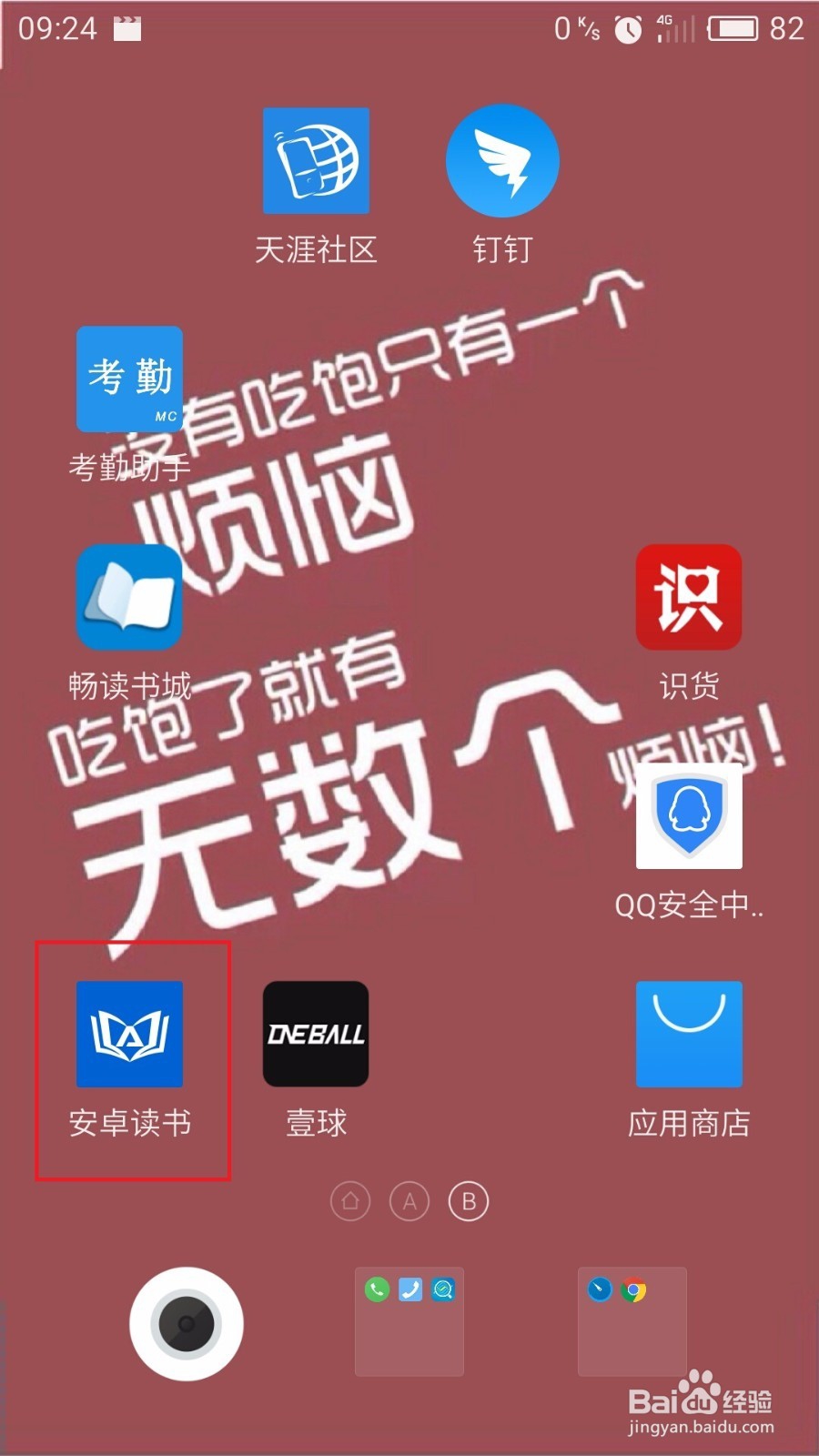The height and width of the screenshot is (1456, 819).
Task: Open the 畅读书城 book store app
Action: tap(128, 598)
